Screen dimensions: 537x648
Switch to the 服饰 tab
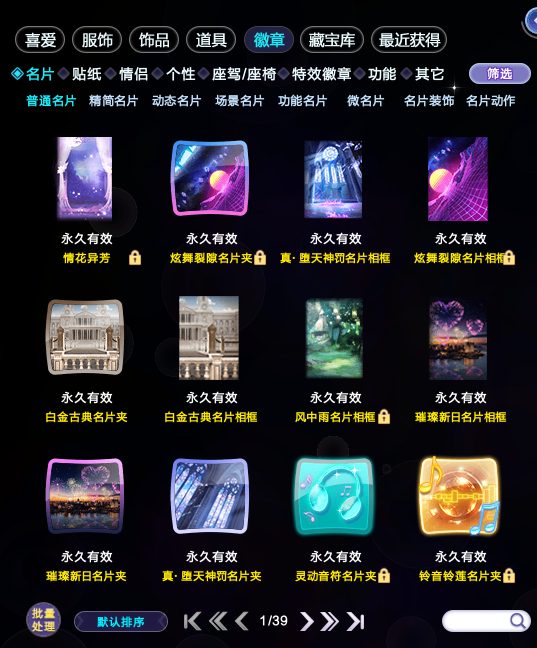pos(97,40)
